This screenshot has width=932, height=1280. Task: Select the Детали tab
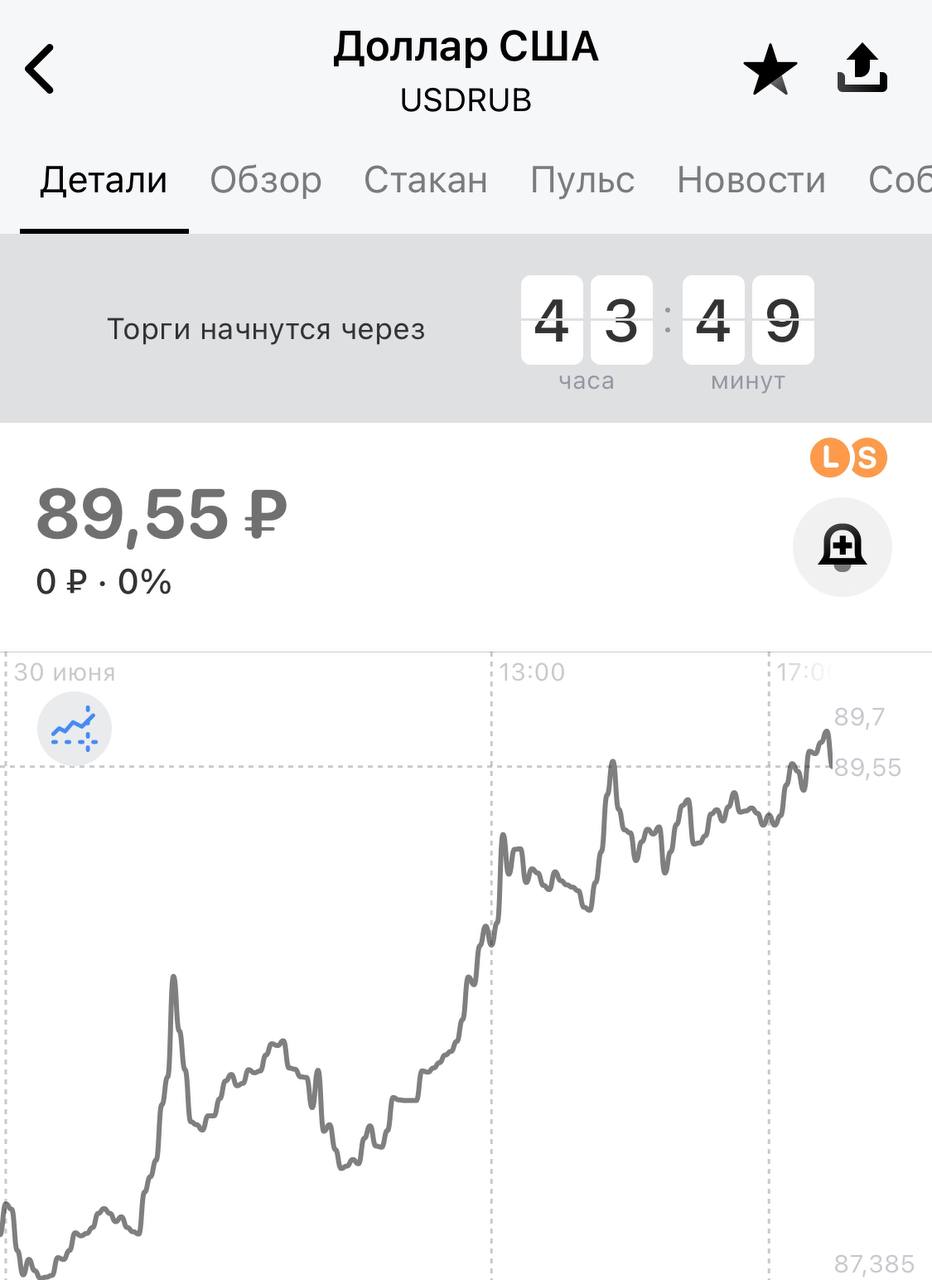(x=104, y=180)
